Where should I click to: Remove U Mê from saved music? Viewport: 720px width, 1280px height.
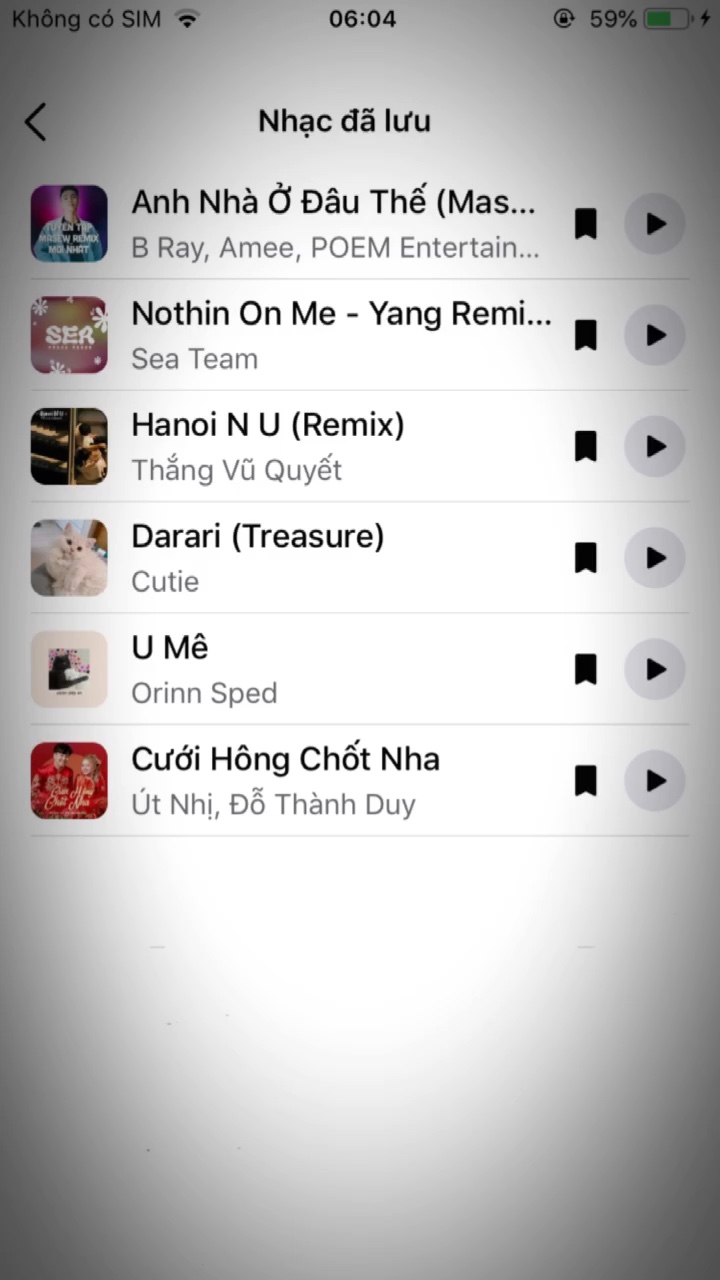point(586,669)
